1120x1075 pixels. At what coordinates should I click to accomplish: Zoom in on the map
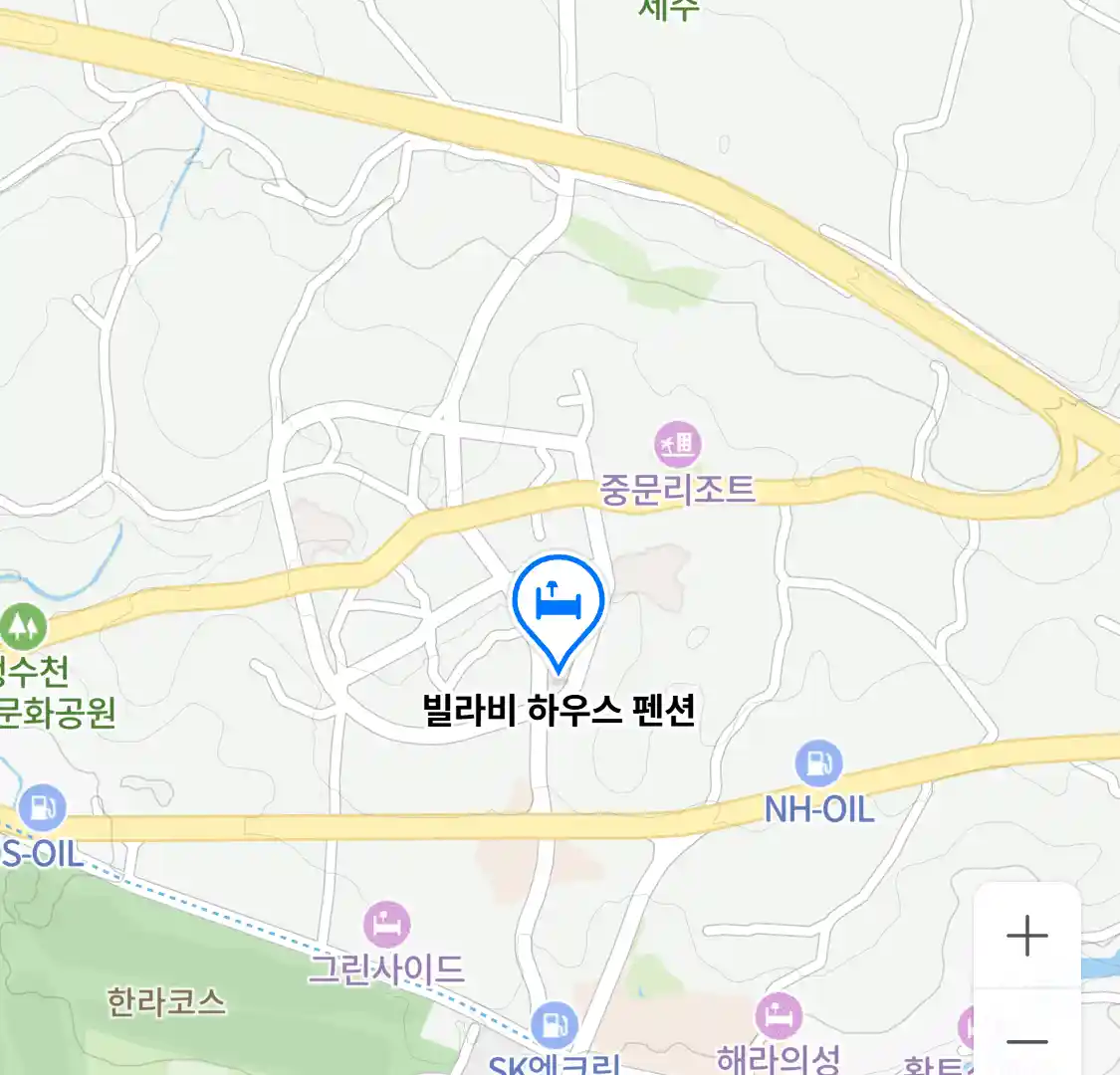[1026, 936]
